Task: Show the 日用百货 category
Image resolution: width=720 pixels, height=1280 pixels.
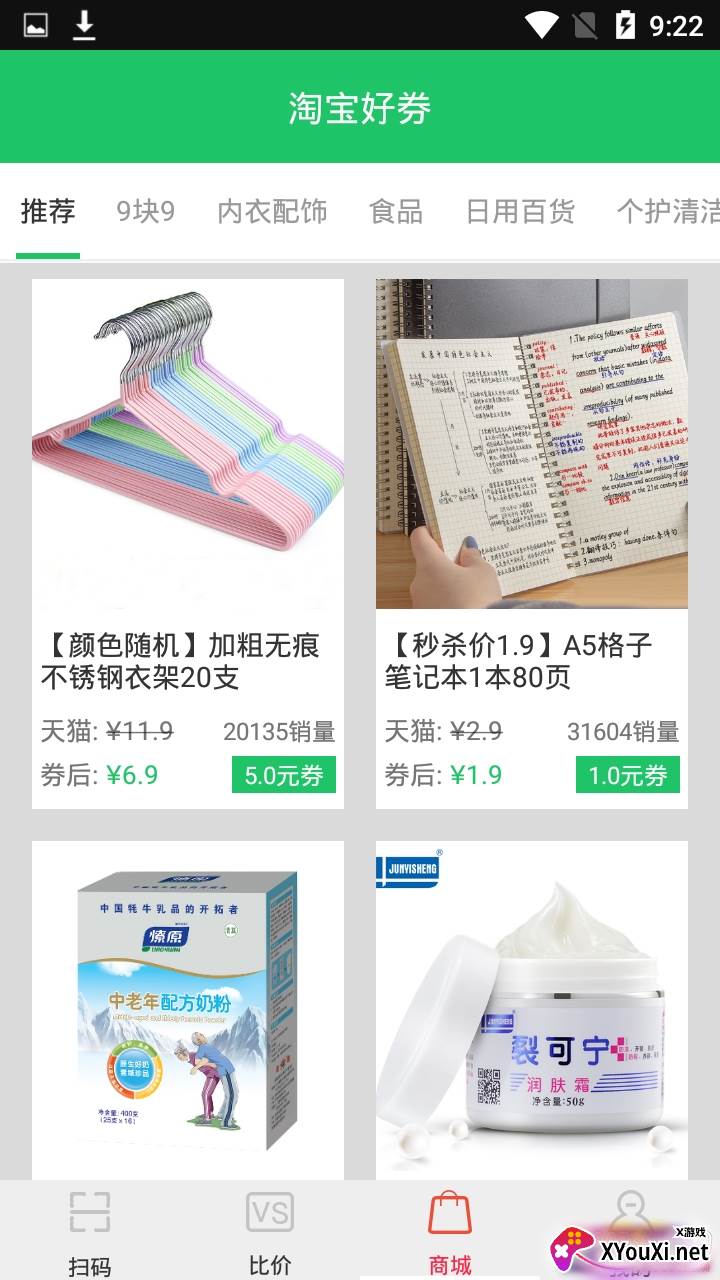Action: tap(520, 212)
